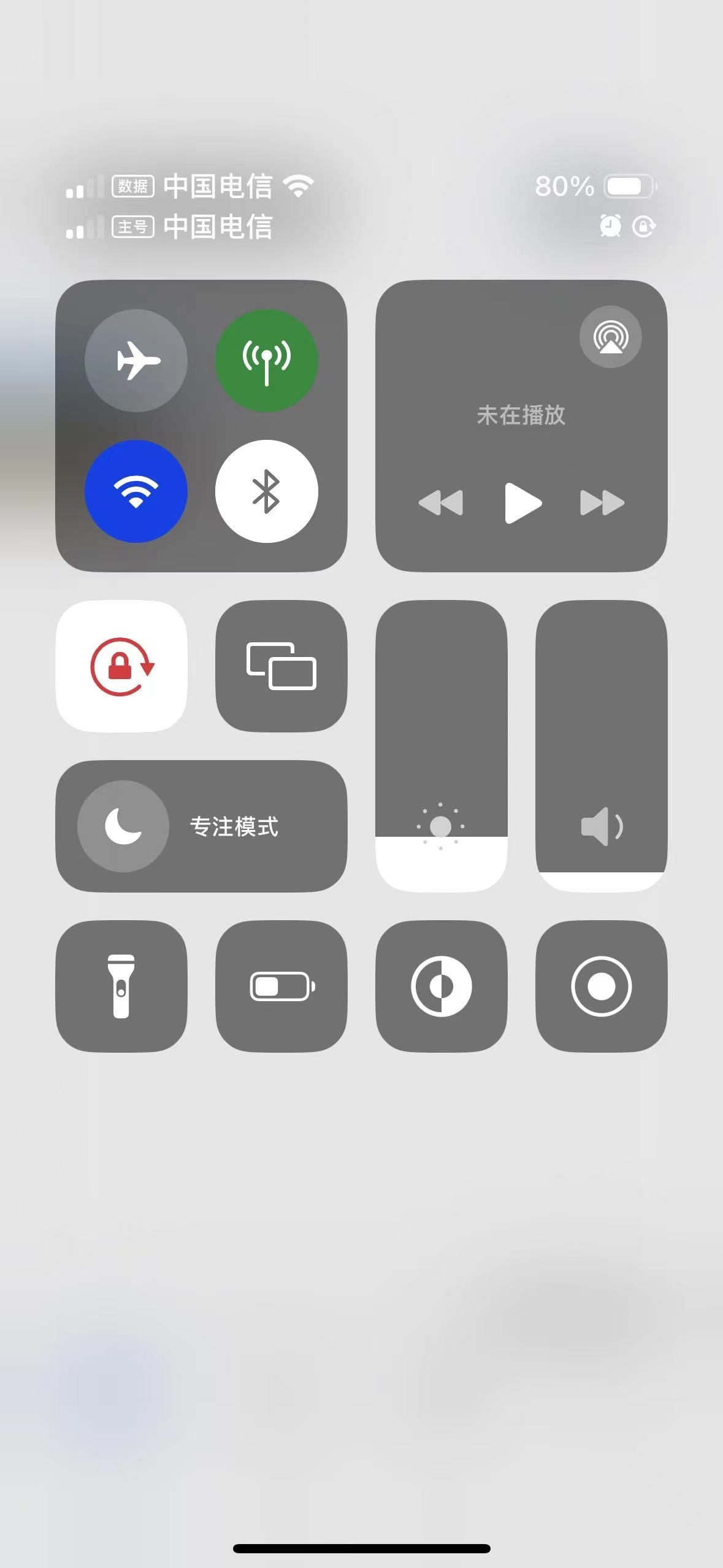Turn on the flashlight
The width and height of the screenshot is (723, 1568).
coord(121,986)
